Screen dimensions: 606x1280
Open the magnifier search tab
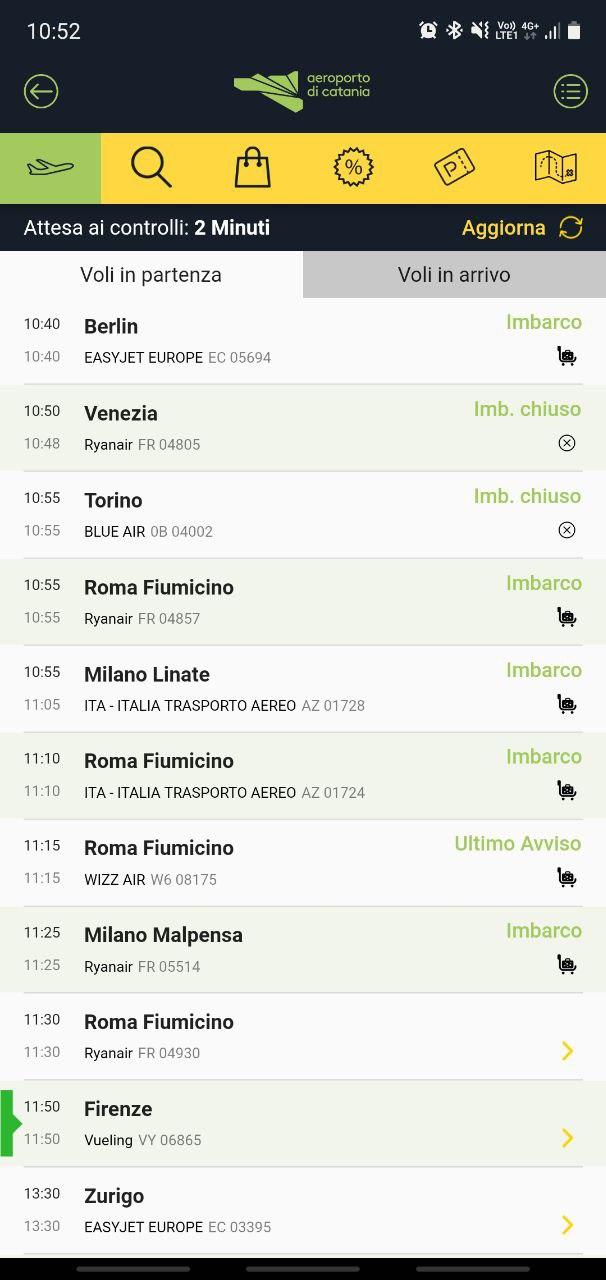[x=151, y=167]
